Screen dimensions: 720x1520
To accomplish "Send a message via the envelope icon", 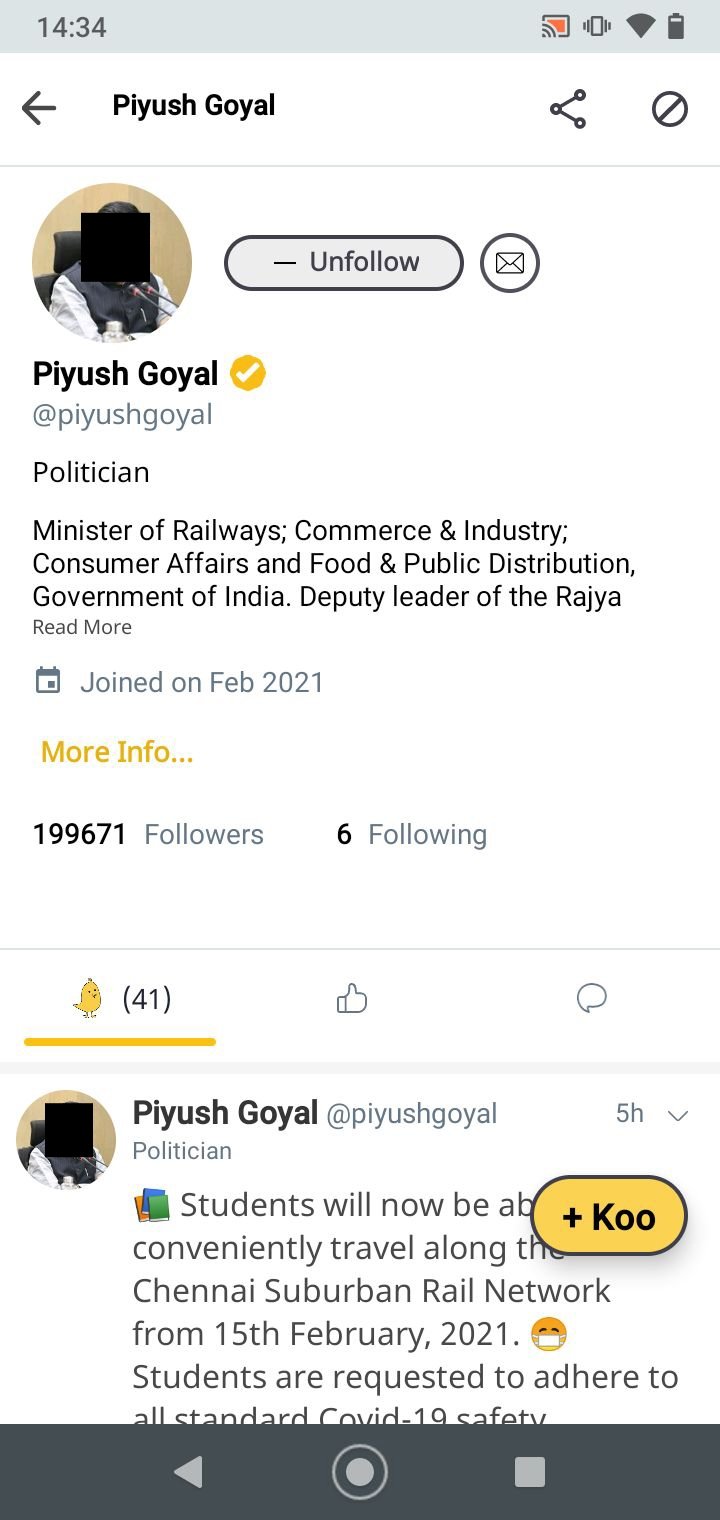I will pyautogui.click(x=510, y=263).
